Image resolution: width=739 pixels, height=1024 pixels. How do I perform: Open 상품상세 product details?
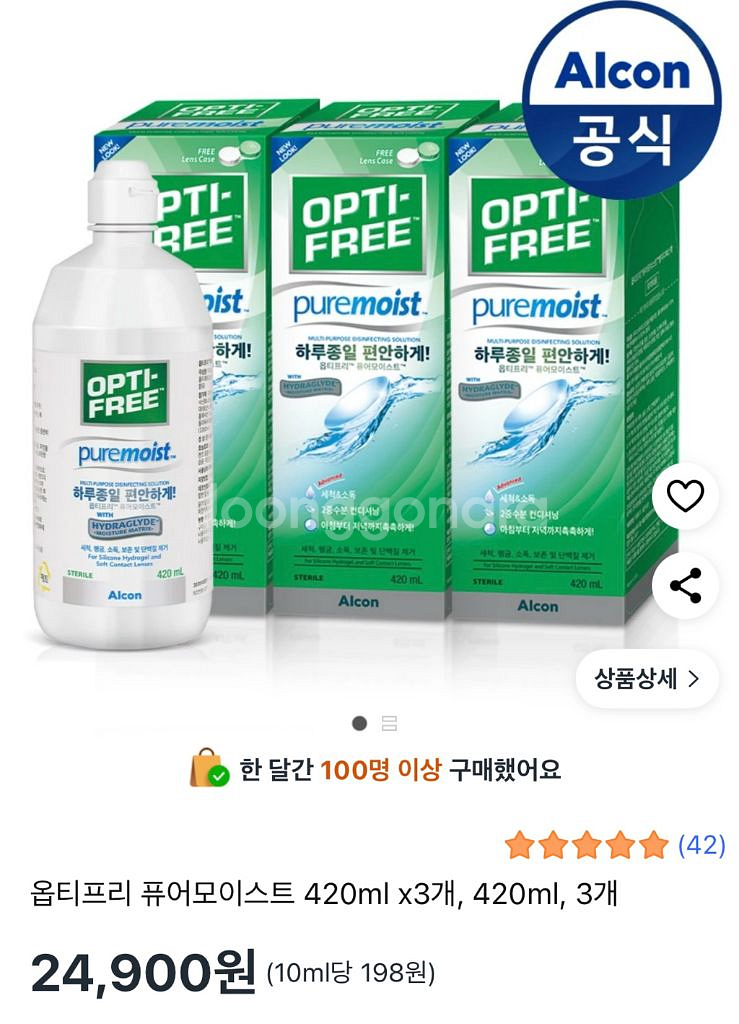[x=647, y=679]
